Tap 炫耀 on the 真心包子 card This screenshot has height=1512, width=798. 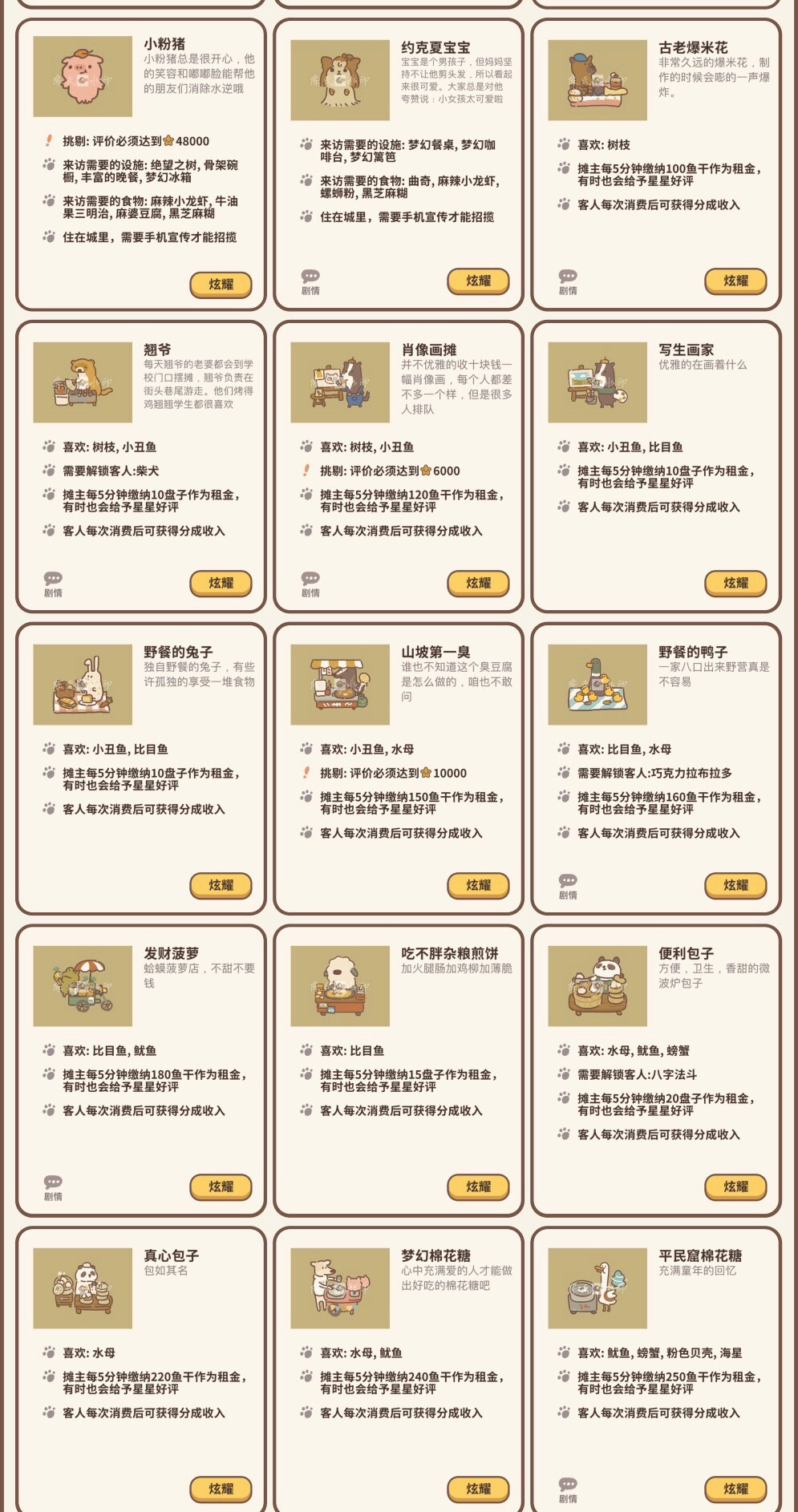(x=221, y=1489)
